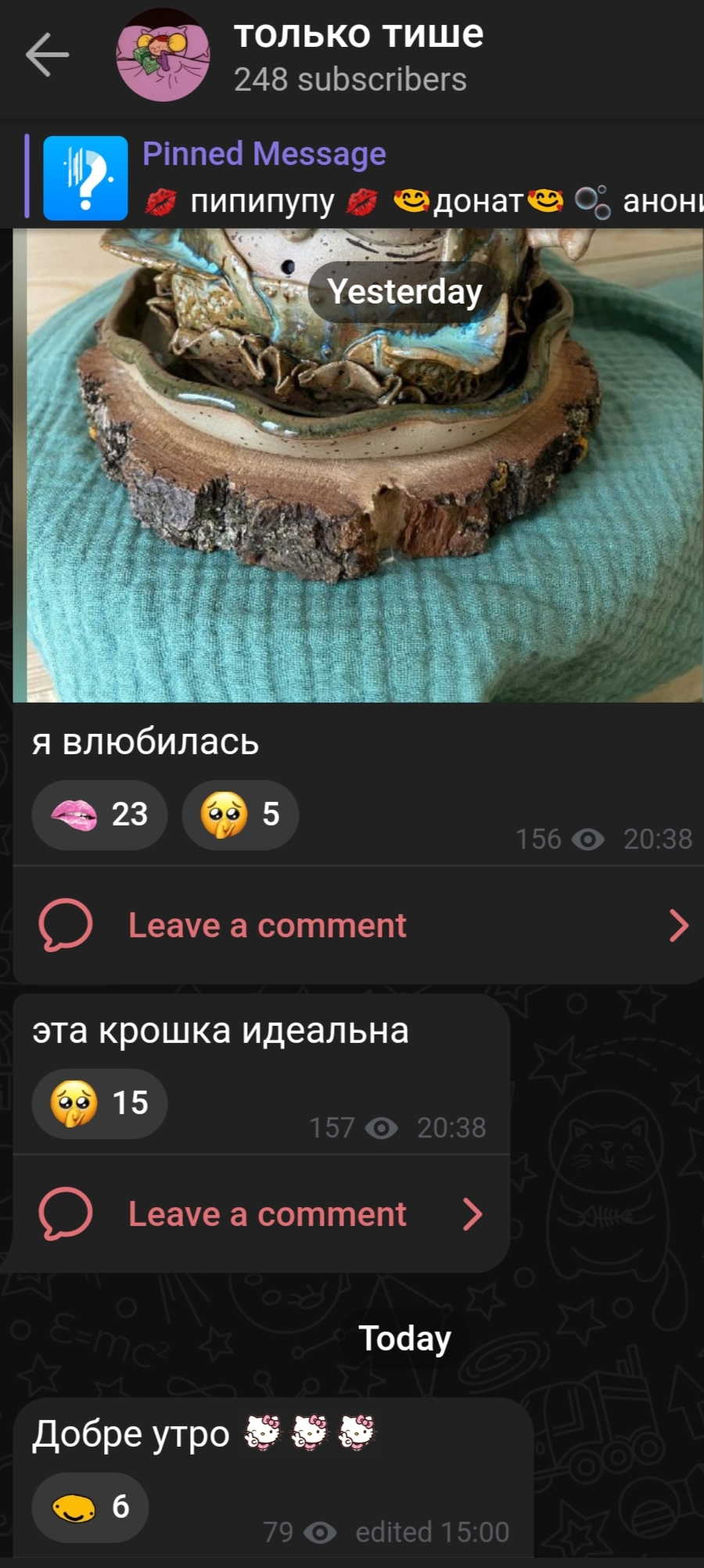Tap the yellow reaction with 6
The image size is (704, 1568).
90,1507
